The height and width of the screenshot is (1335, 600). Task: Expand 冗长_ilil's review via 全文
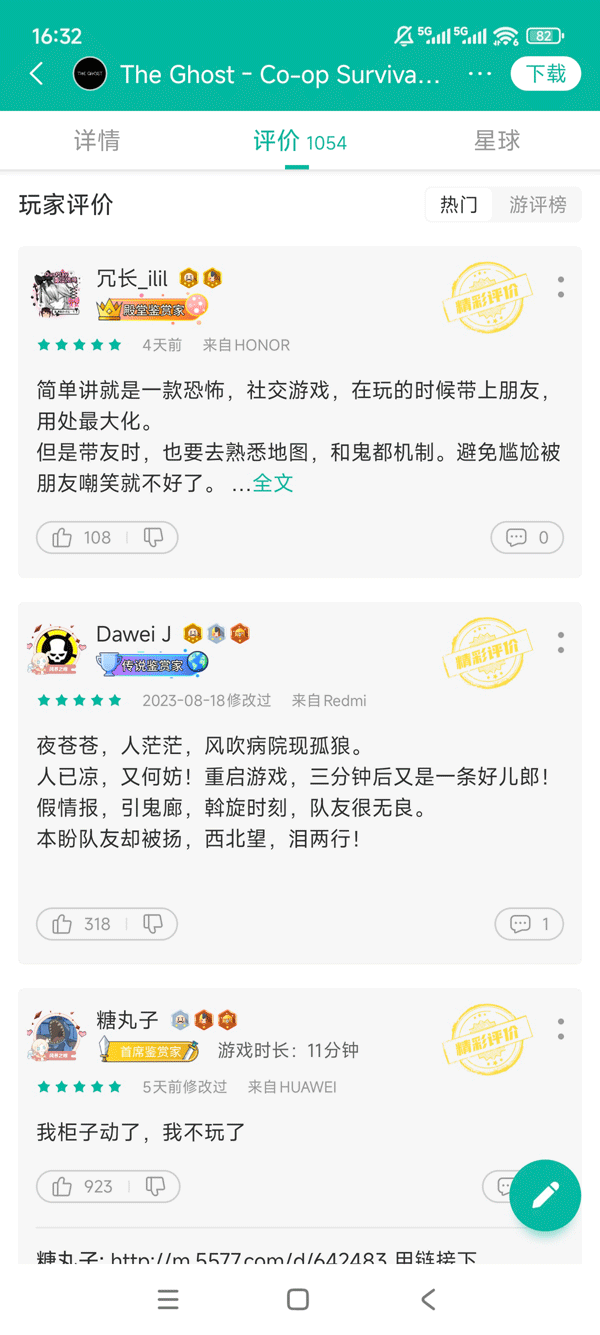pyautogui.click(x=273, y=484)
